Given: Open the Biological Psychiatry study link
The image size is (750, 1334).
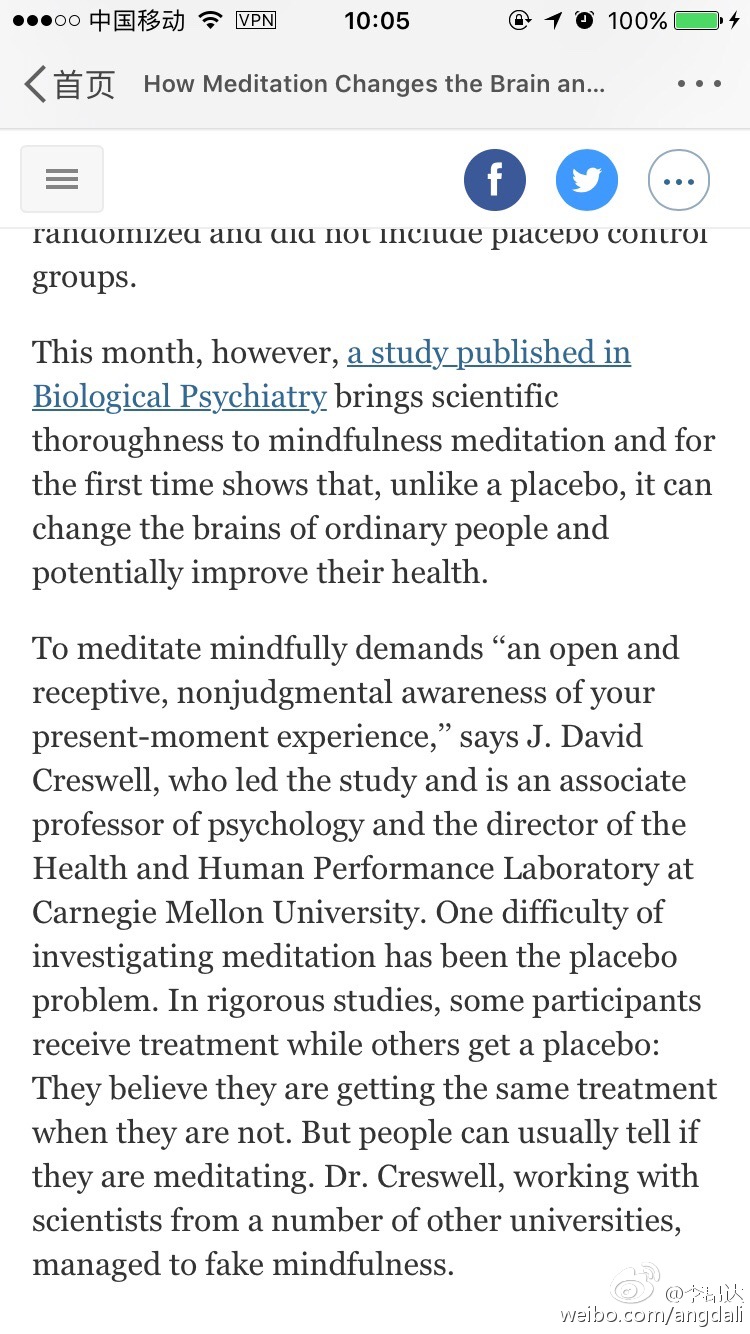Looking at the screenshot, I should pyautogui.click(x=332, y=375).
